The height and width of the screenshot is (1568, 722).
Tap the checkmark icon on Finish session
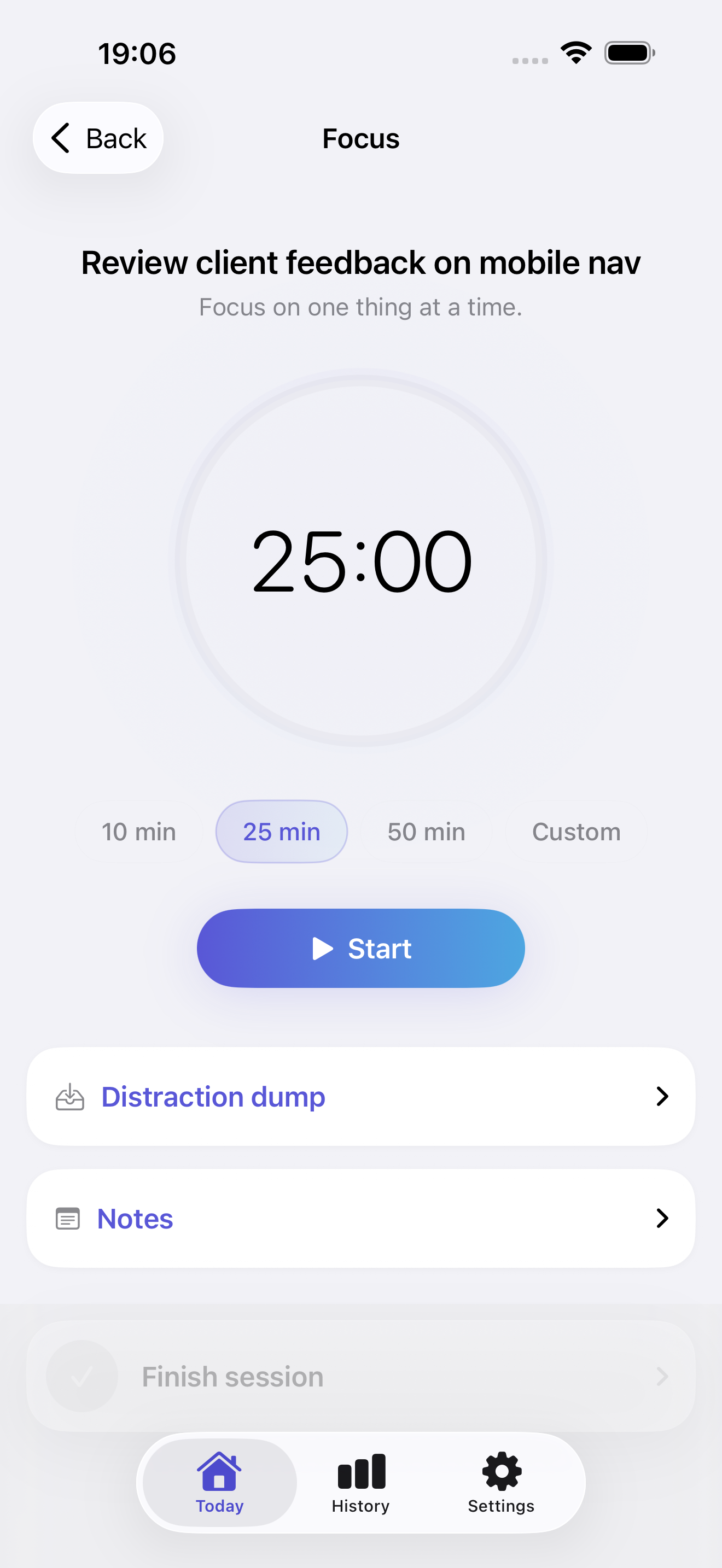click(82, 1376)
